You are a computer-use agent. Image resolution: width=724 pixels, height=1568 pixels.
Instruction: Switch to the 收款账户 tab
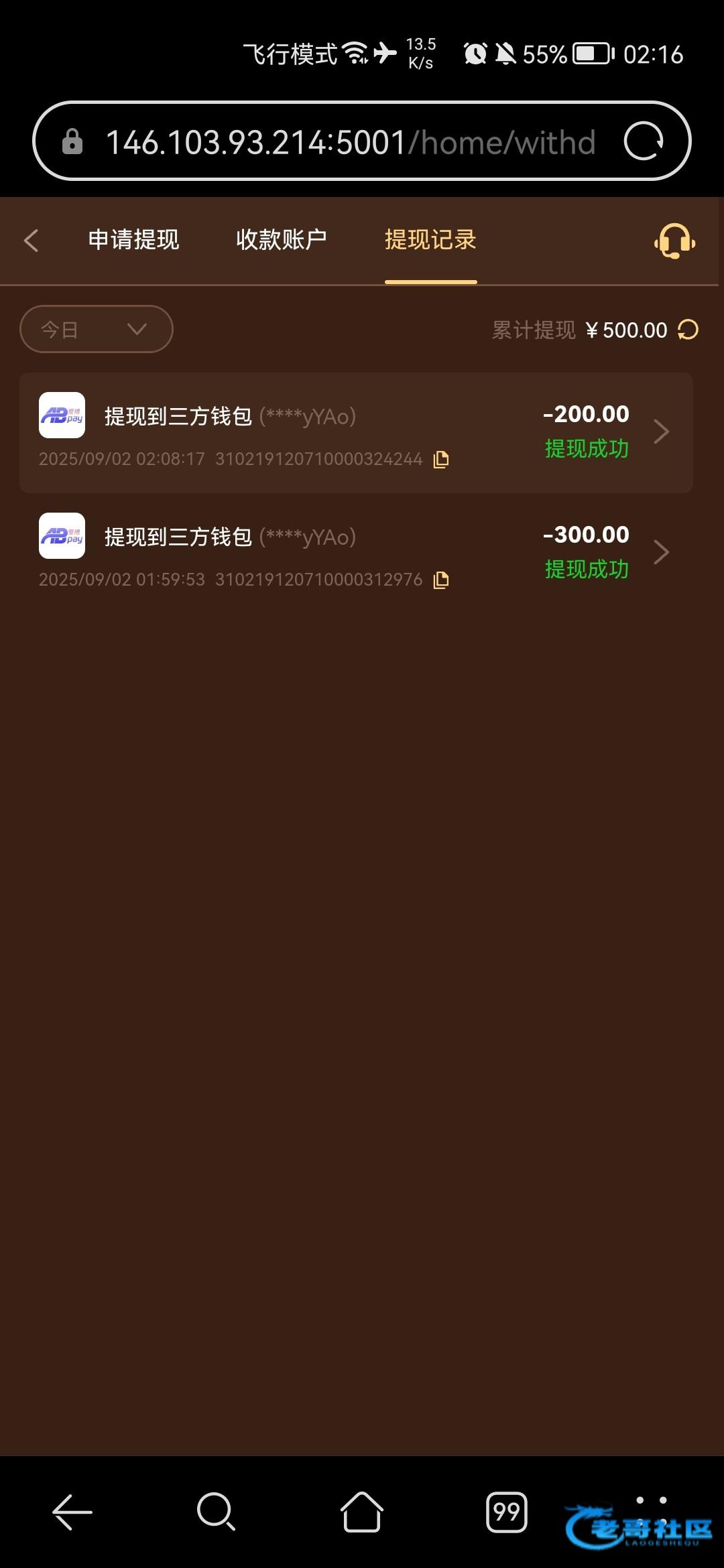click(x=282, y=240)
